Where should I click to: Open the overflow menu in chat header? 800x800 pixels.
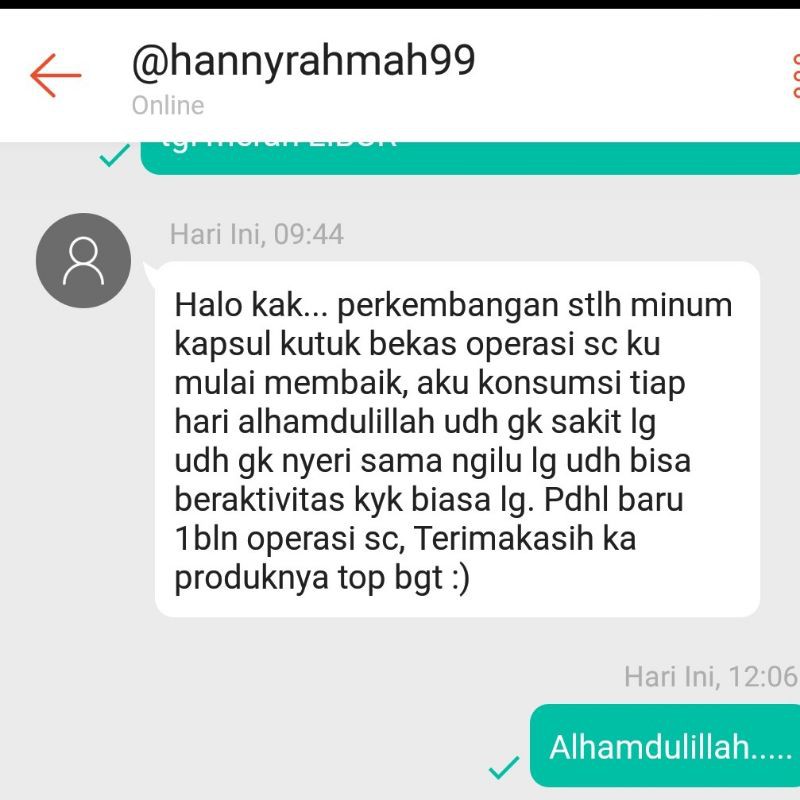[794, 75]
